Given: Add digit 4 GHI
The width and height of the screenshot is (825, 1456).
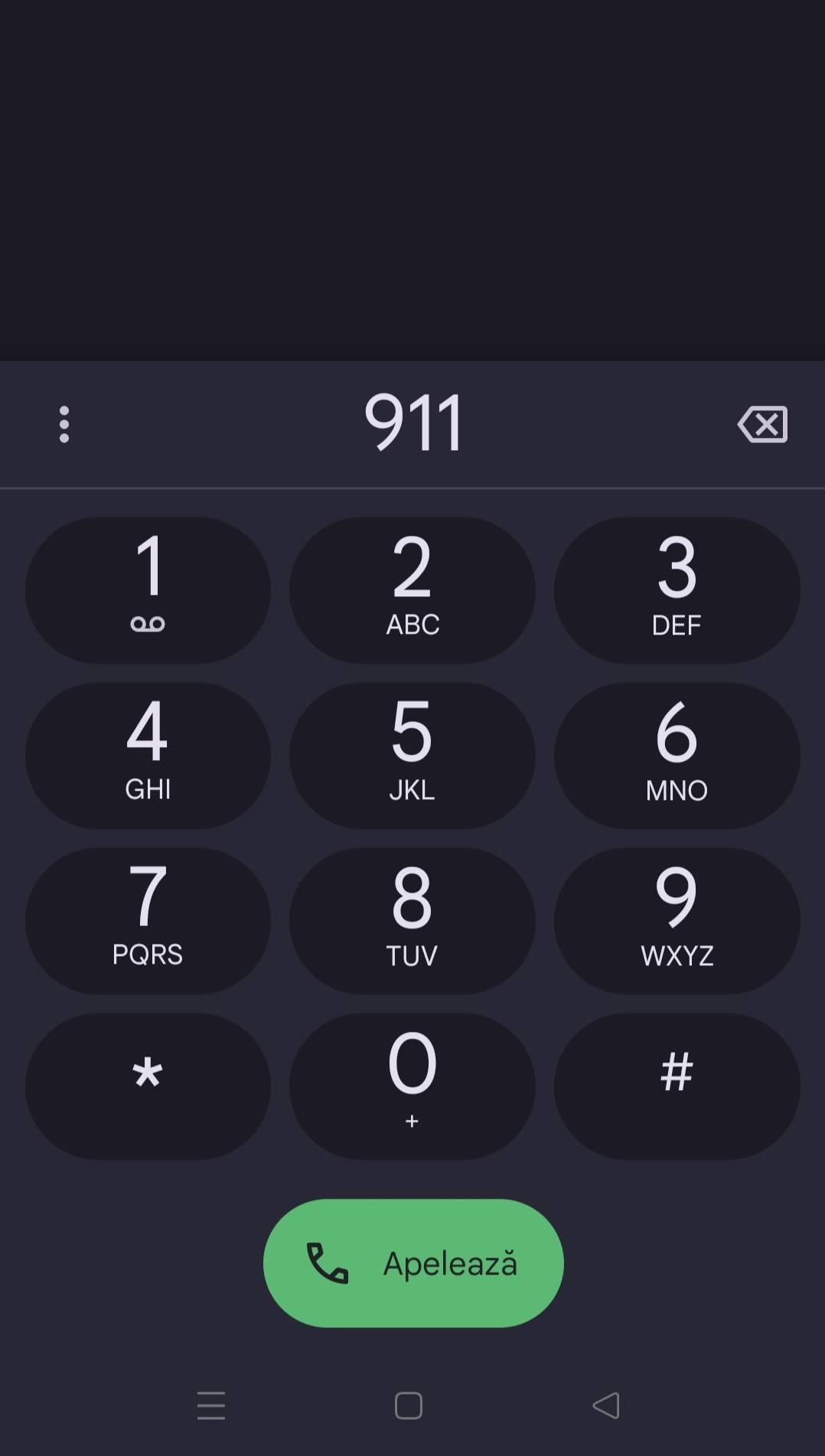Looking at the screenshot, I should pos(148,756).
